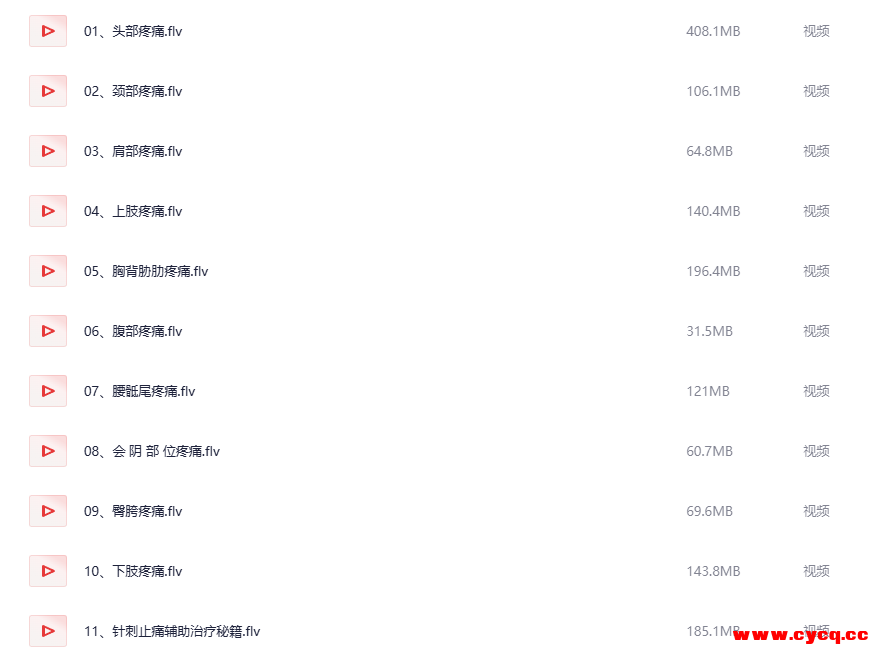Play 09、臀胯疼痛.flv video
The height and width of the screenshot is (650, 873).
point(133,511)
